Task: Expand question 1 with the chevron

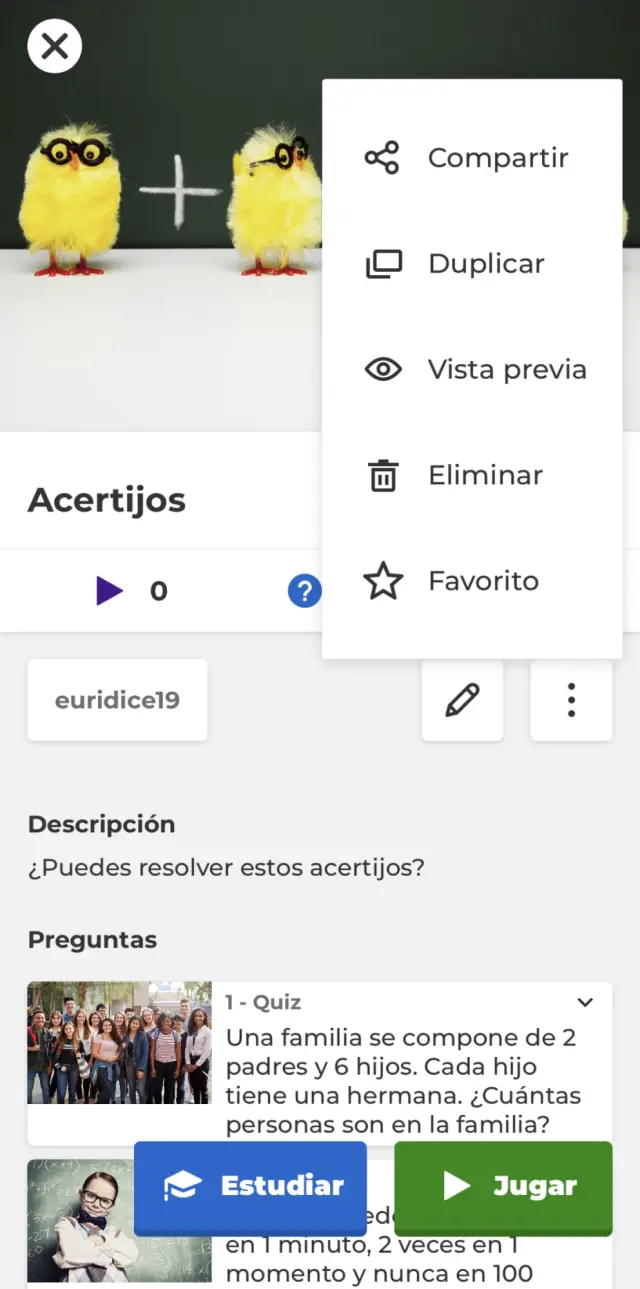Action: (585, 1002)
